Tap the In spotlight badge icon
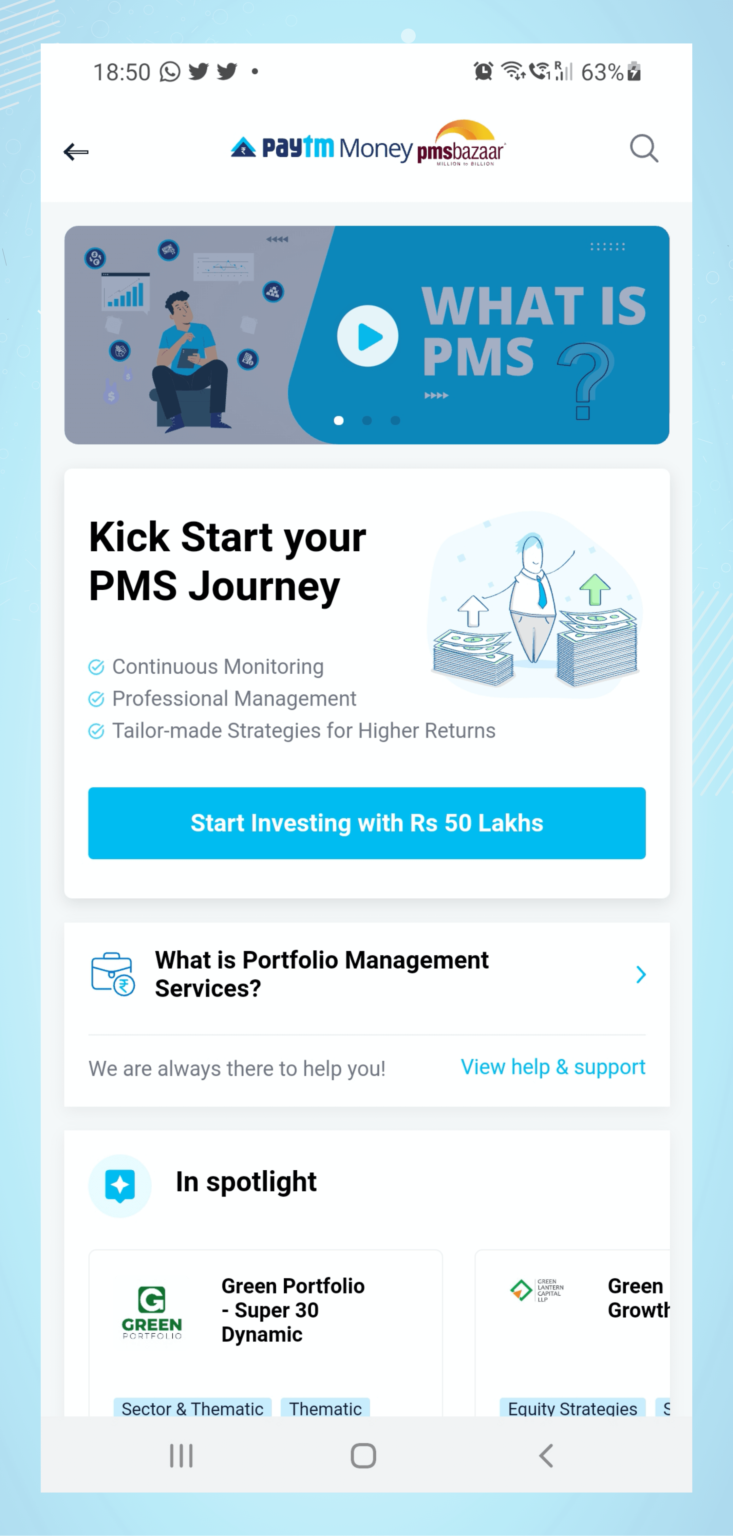Screen dimensions: 733x1536 pos(120,1185)
